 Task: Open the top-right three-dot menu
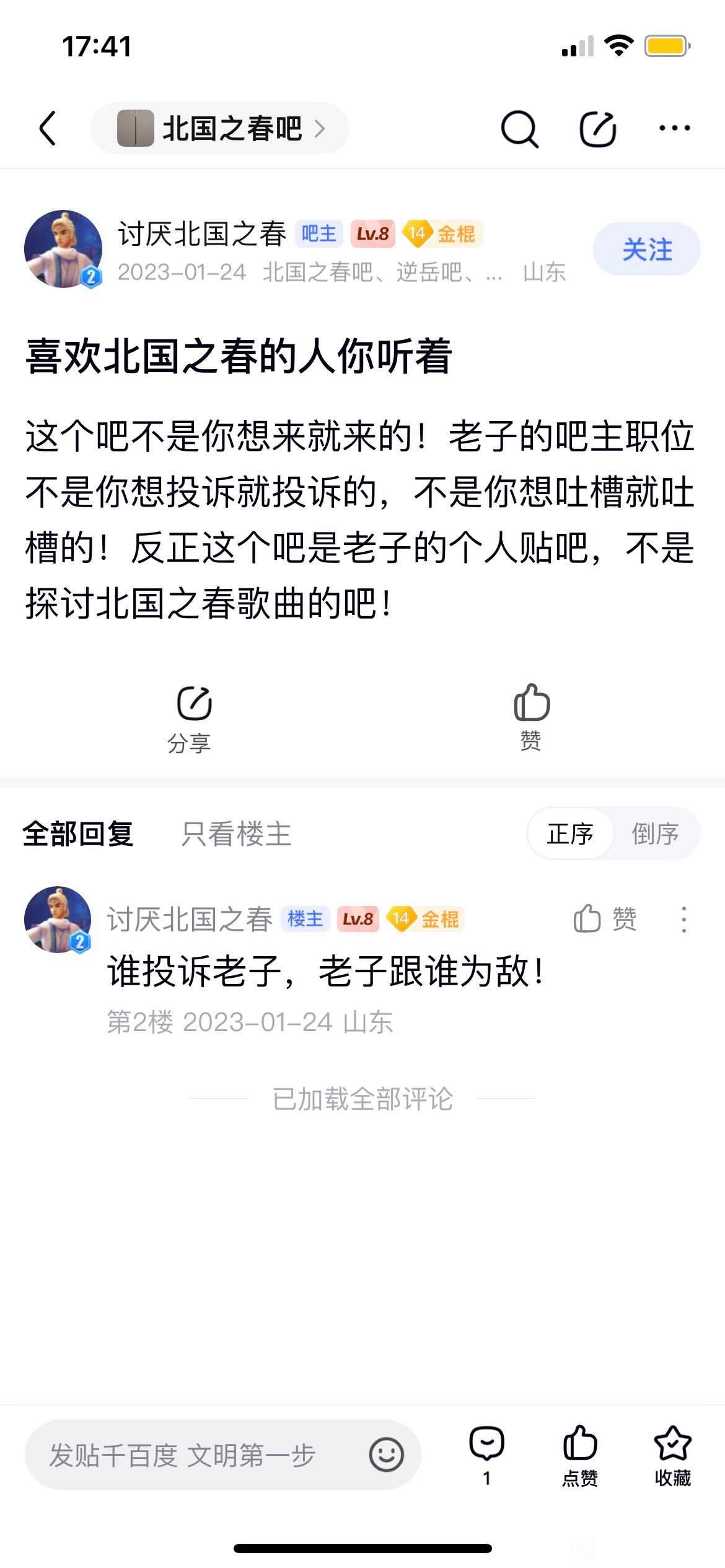[674, 128]
